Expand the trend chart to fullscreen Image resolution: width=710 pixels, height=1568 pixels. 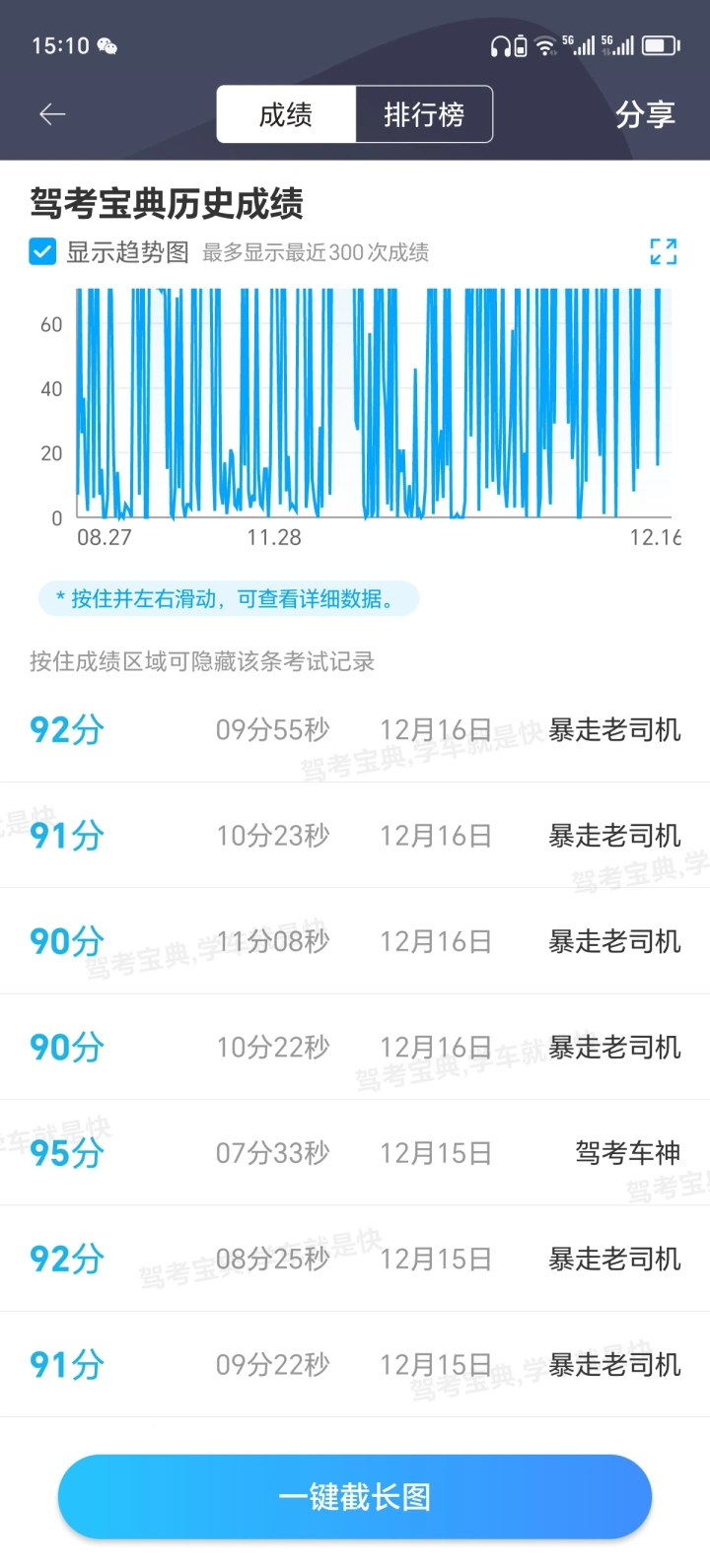[x=664, y=251]
